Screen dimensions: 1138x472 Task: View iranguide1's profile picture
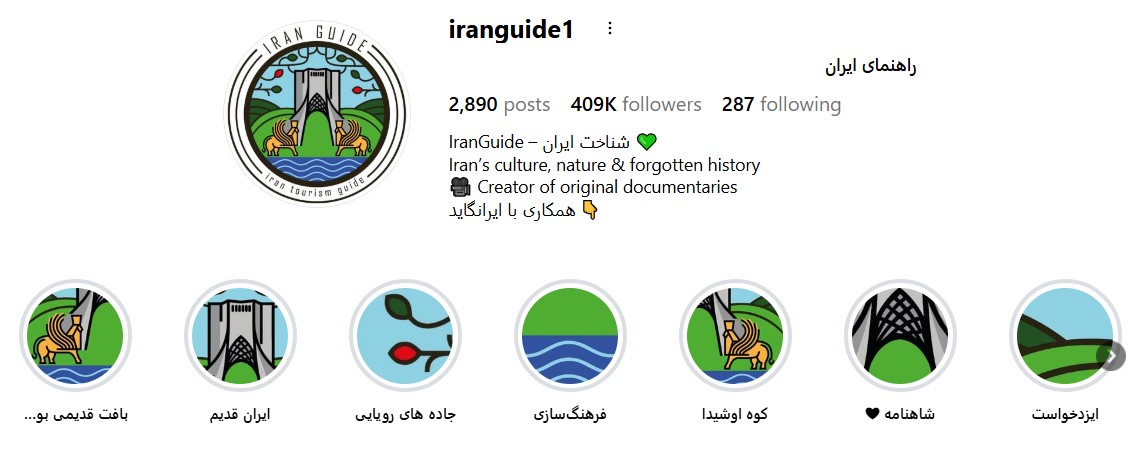pyautogui.click(x=317, y=113)
